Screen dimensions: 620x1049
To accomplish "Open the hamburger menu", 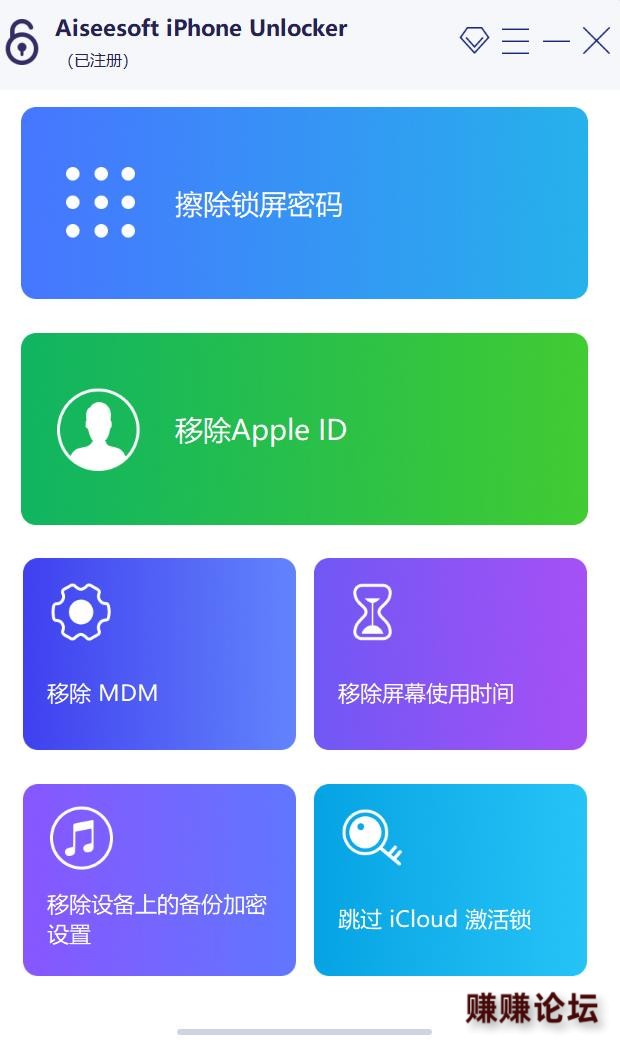I will 515,40.
